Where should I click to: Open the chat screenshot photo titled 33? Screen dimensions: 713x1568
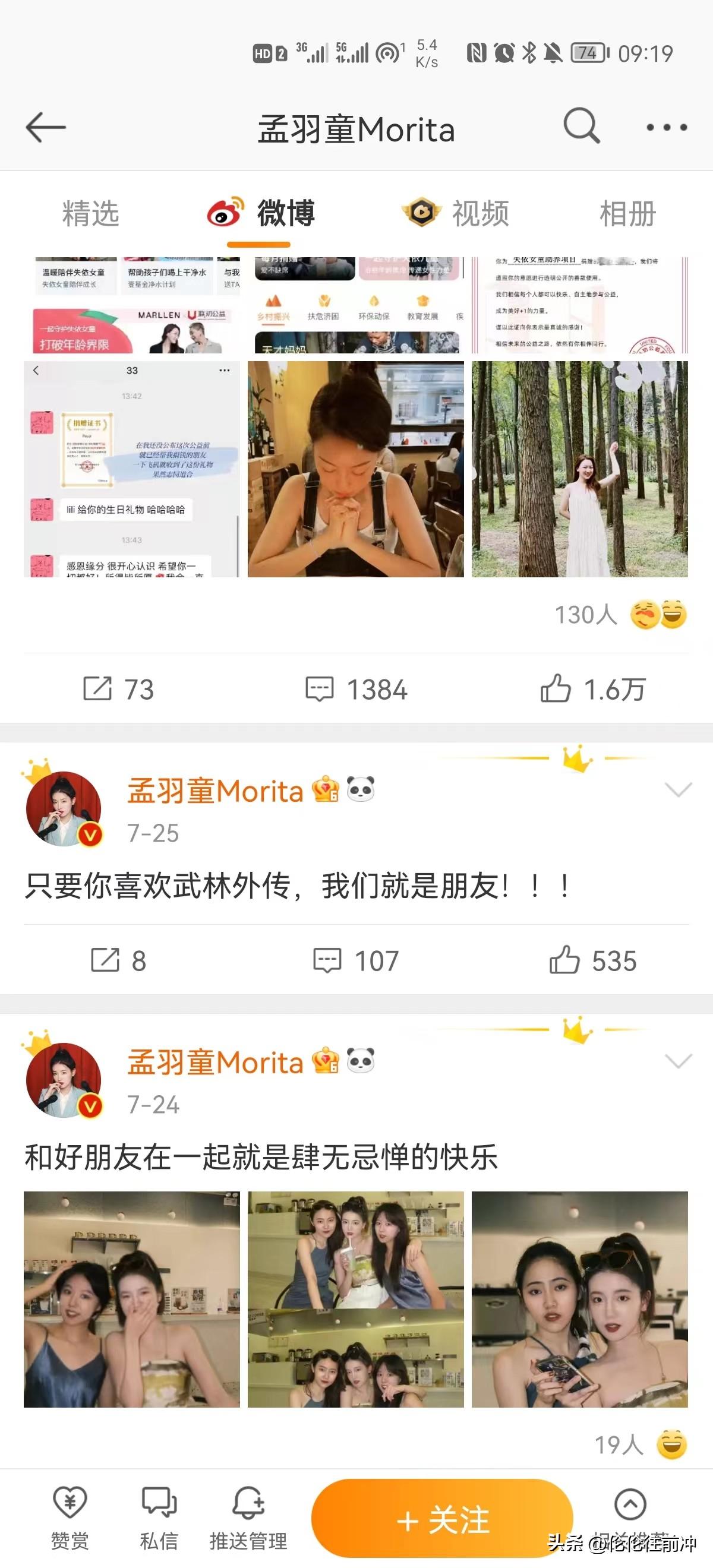coord(131,469)
